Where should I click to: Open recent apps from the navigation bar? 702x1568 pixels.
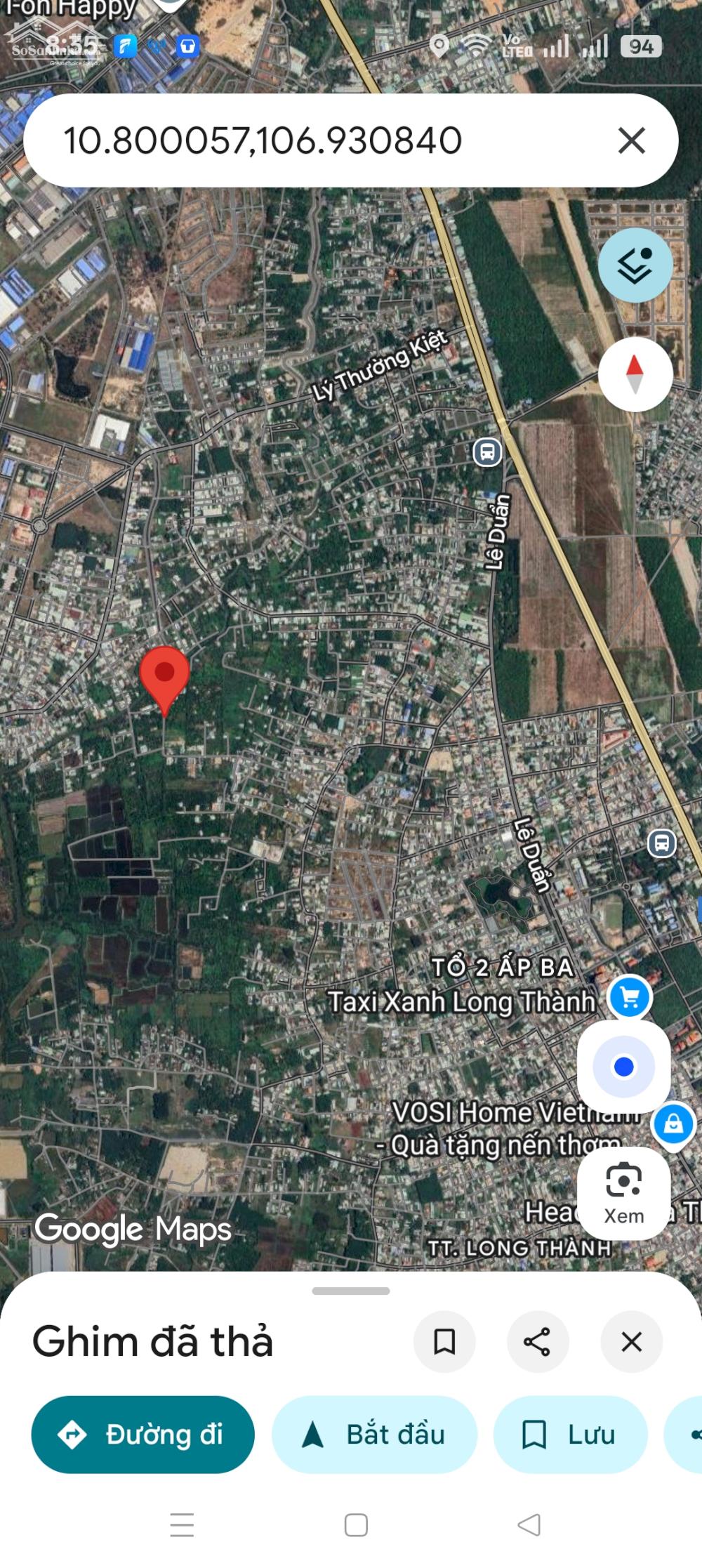click(182, 1524)
